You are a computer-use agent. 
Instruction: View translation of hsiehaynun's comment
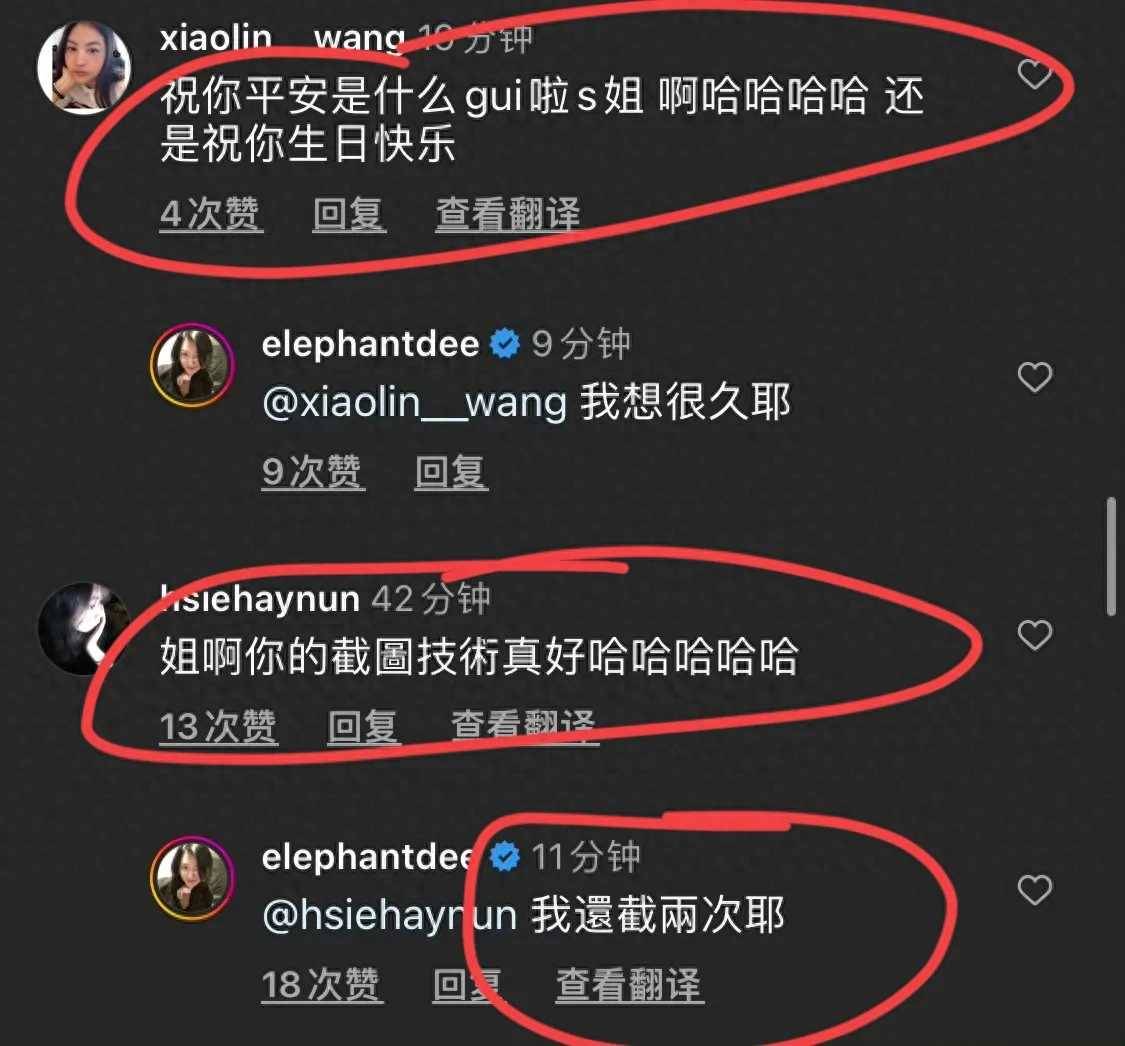tap(524, 726)
